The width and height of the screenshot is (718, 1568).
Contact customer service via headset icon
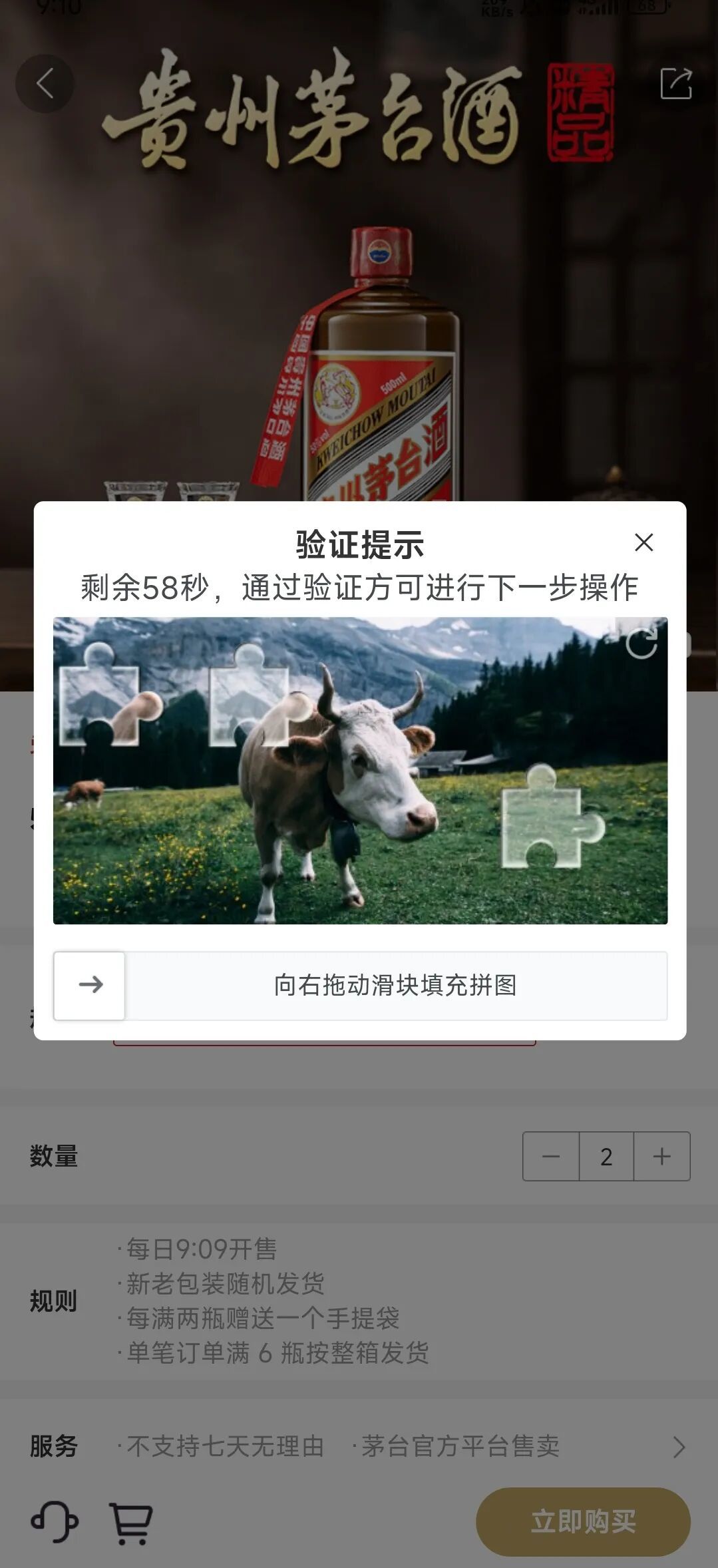55,1521
